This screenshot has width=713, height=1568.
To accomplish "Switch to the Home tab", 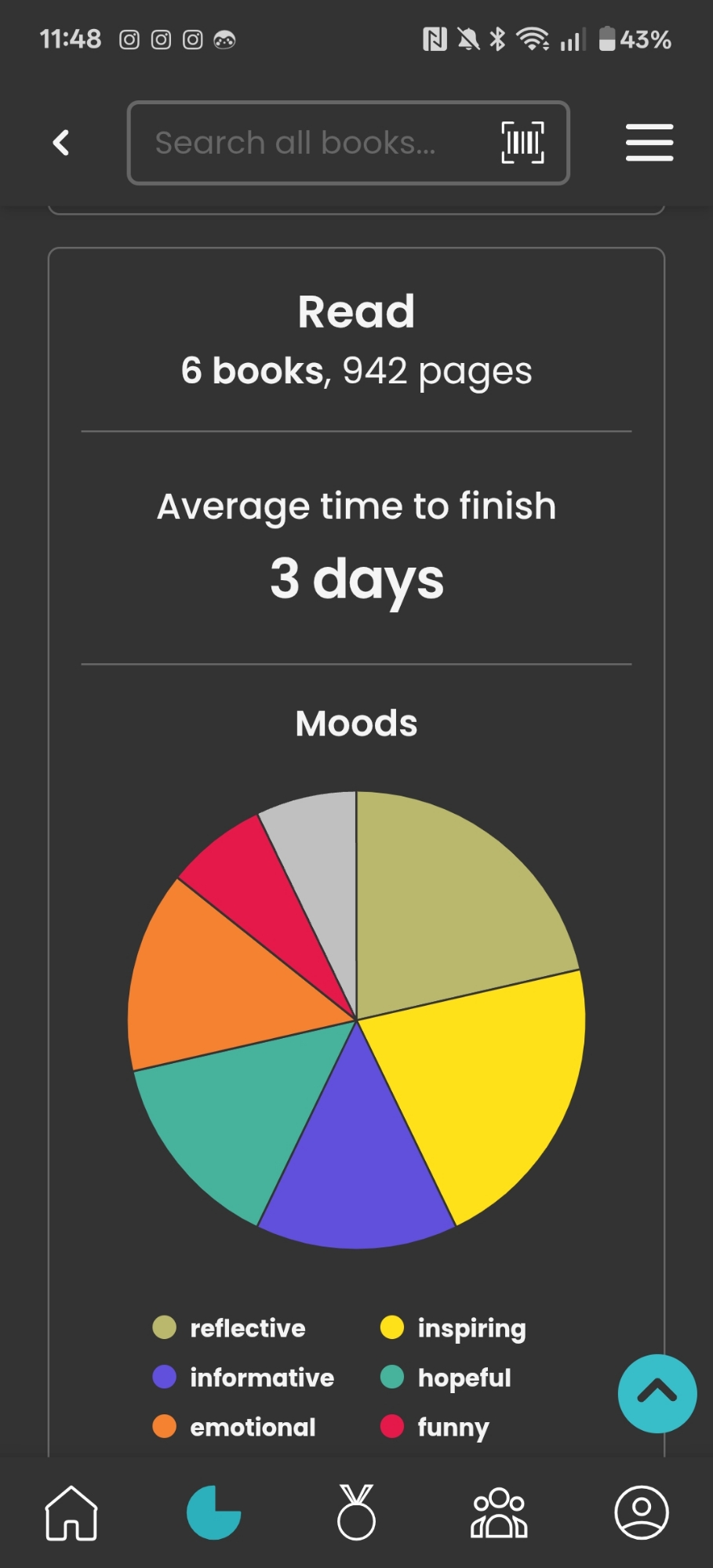I will click(x=71, y=1512).
